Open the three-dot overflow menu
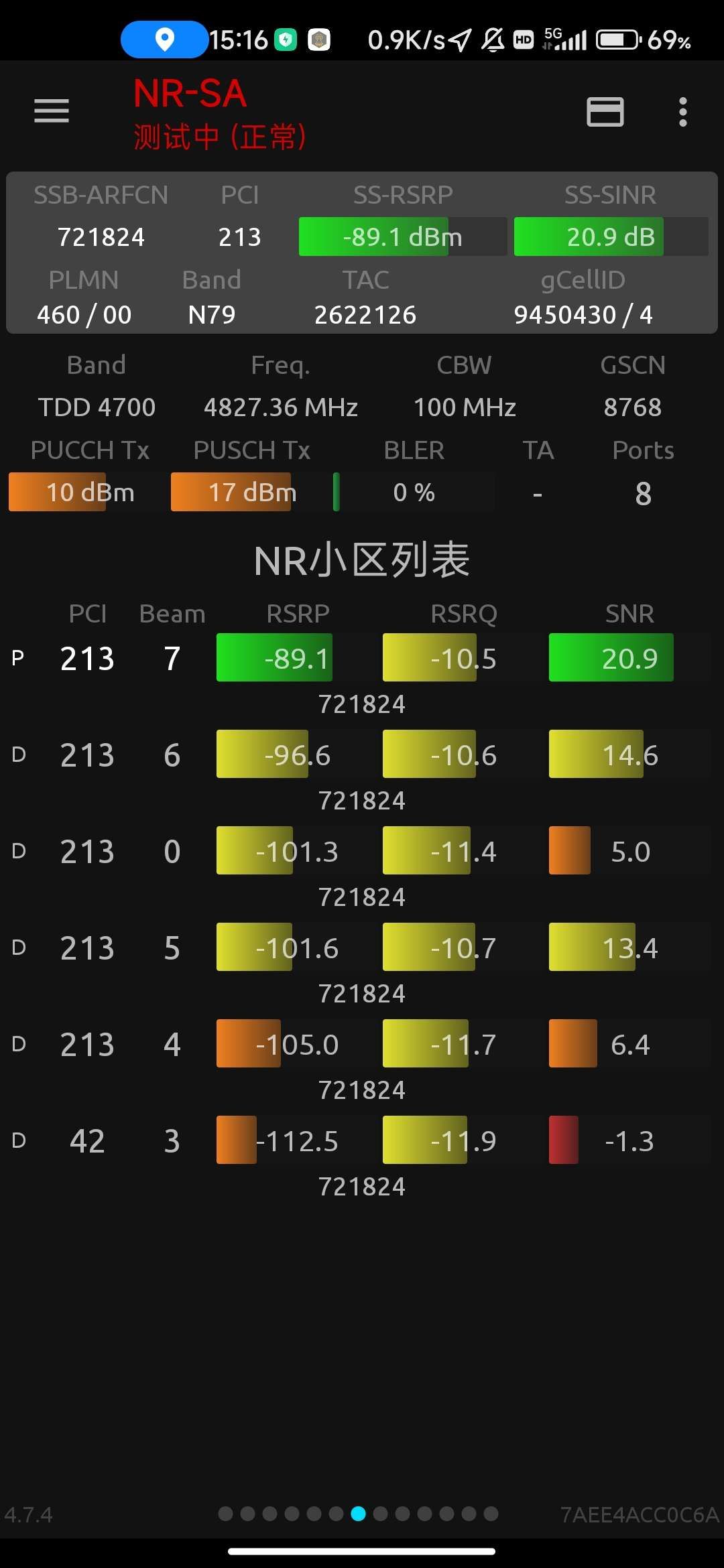The height and width of the screenshot is (1568, 724). 682,112
